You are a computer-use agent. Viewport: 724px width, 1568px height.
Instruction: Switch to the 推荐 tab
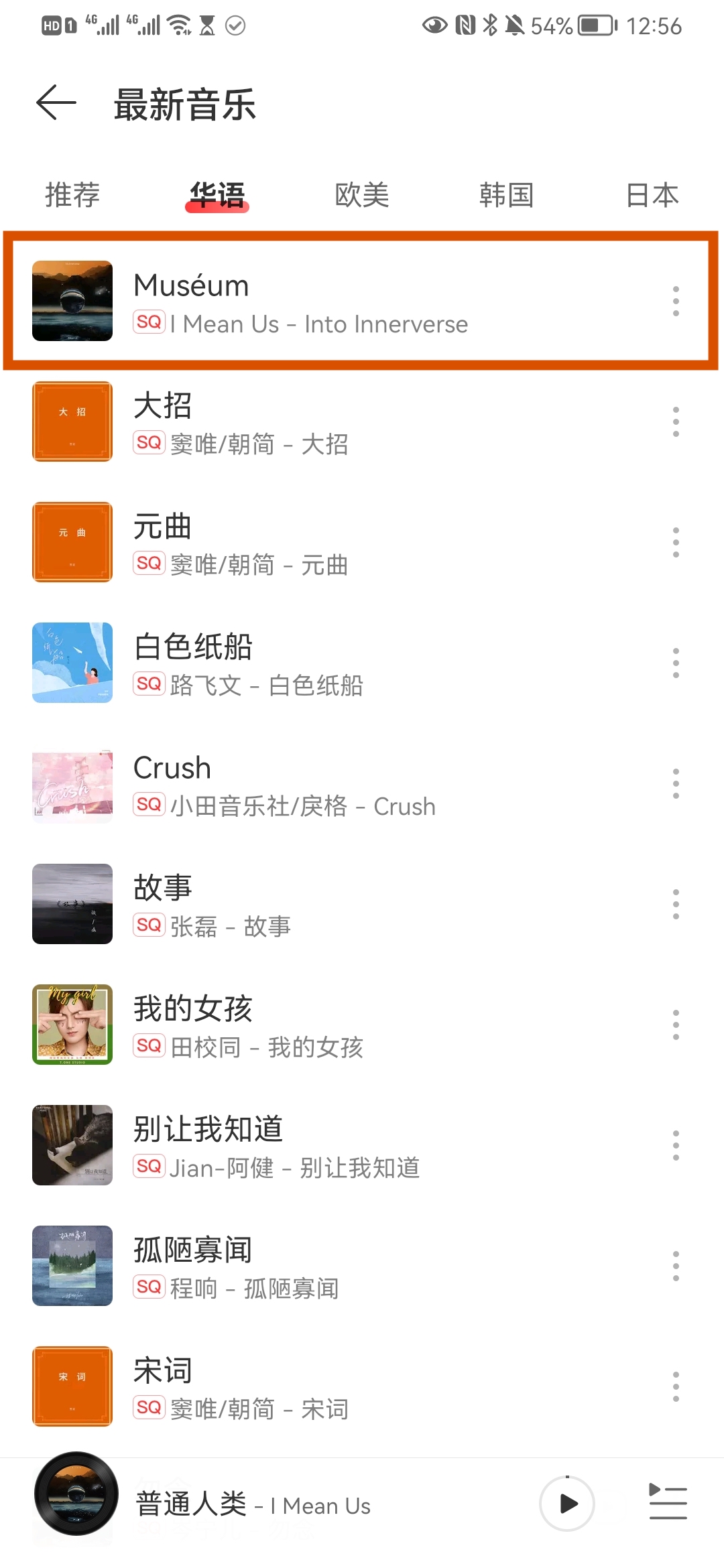coord(72,195)
